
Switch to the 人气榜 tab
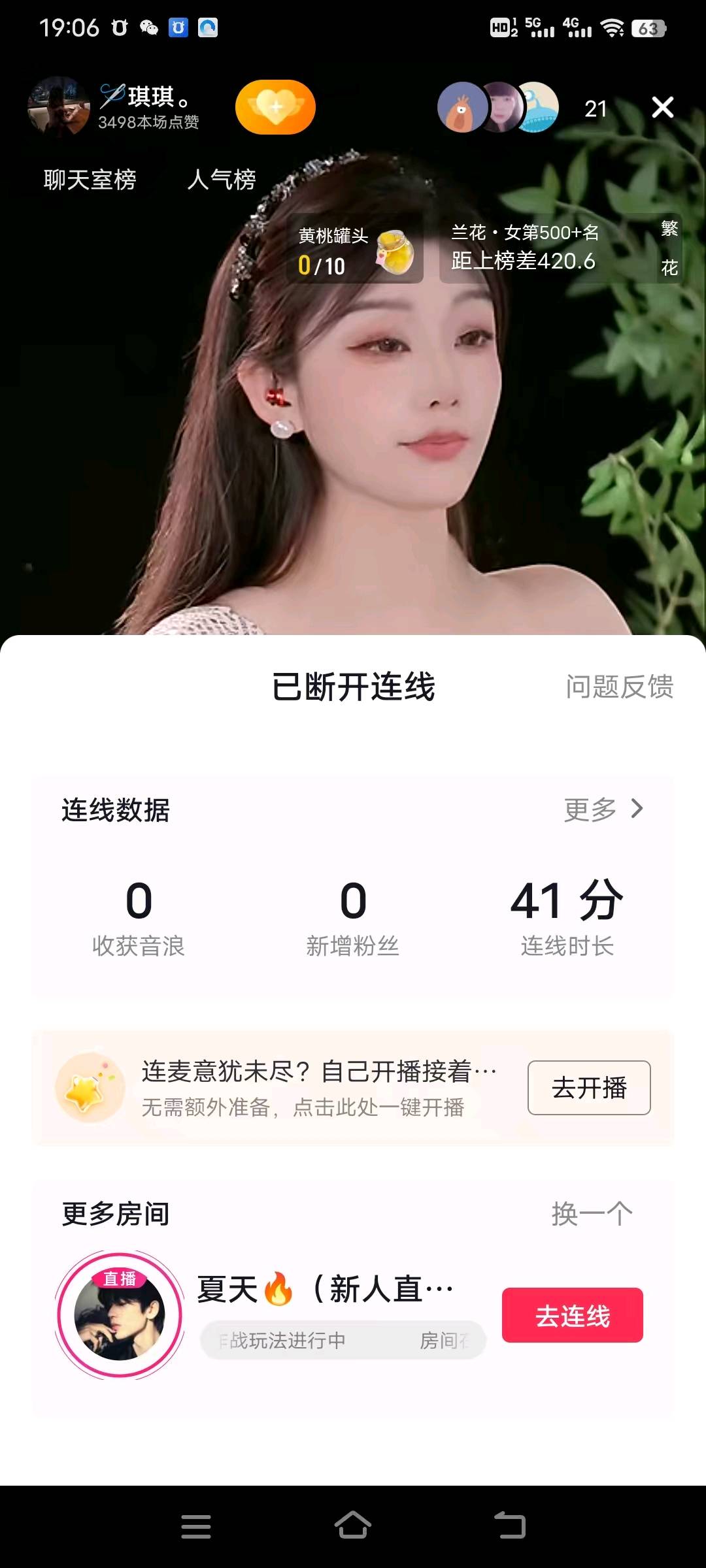point(223,178)
